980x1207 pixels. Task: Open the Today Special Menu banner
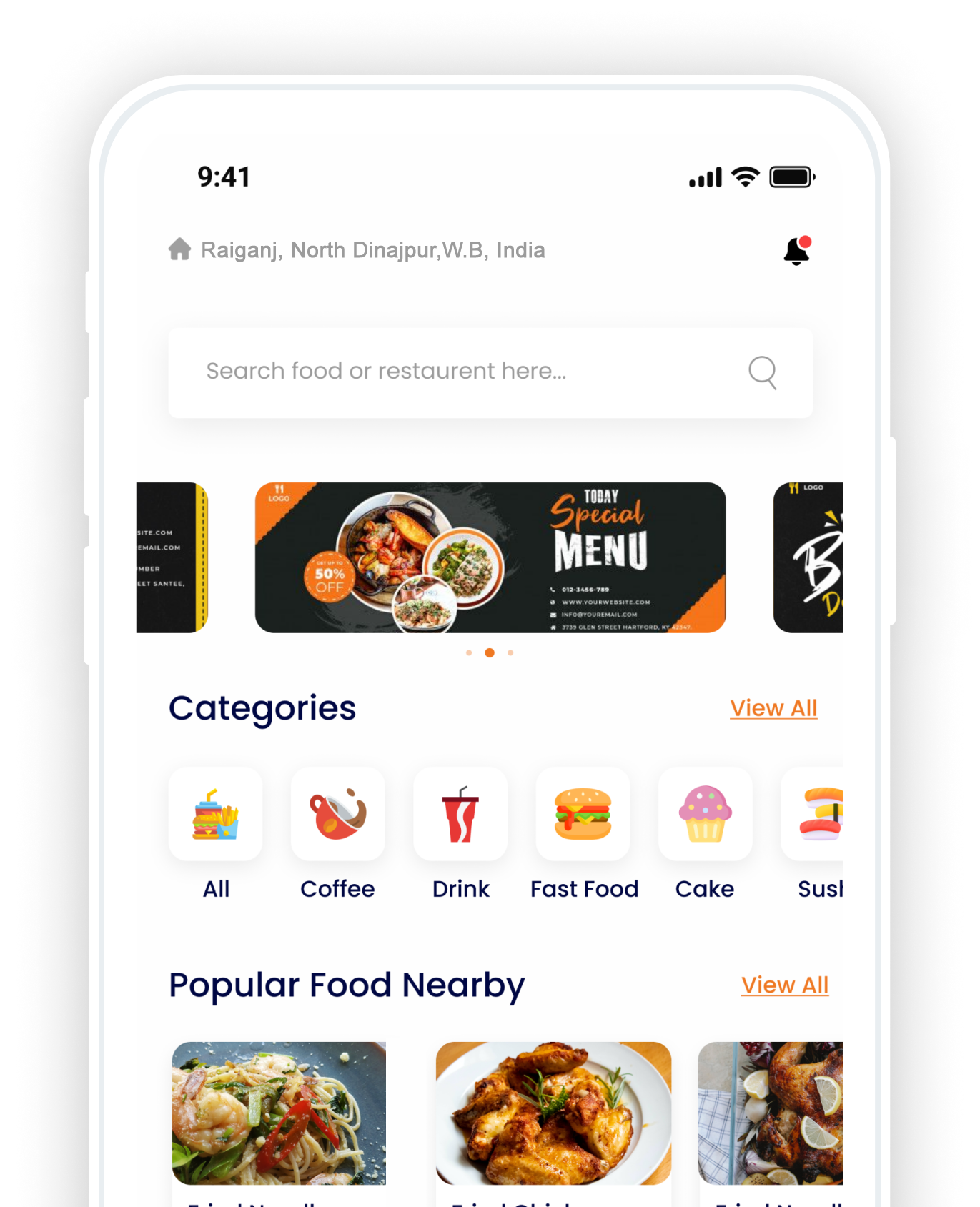(490, 557)
